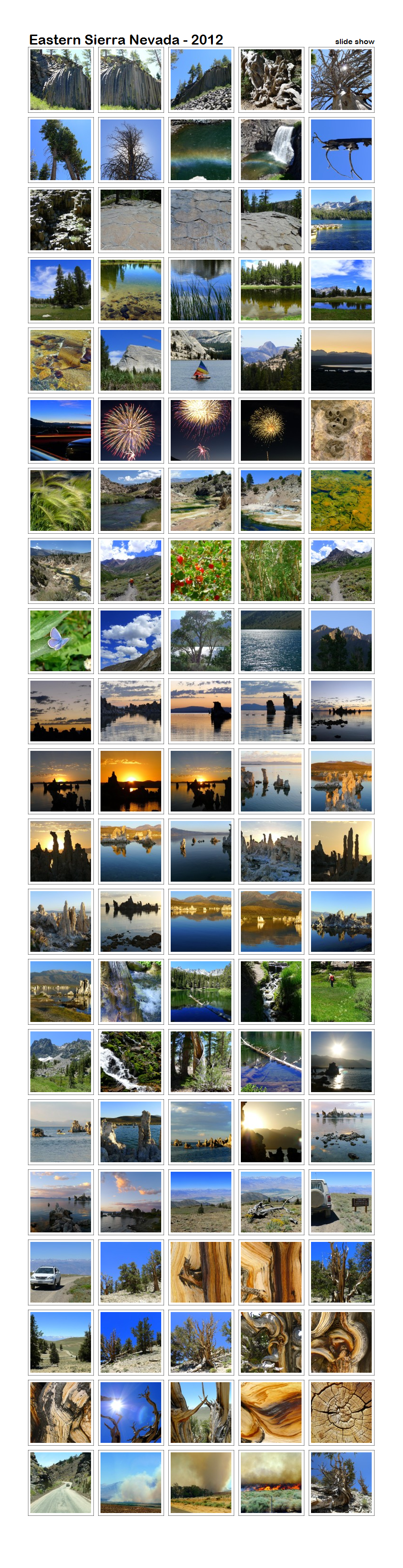
Task: Open the sunburst through bristlecone branches photo
Action: tap(131, 1412)
